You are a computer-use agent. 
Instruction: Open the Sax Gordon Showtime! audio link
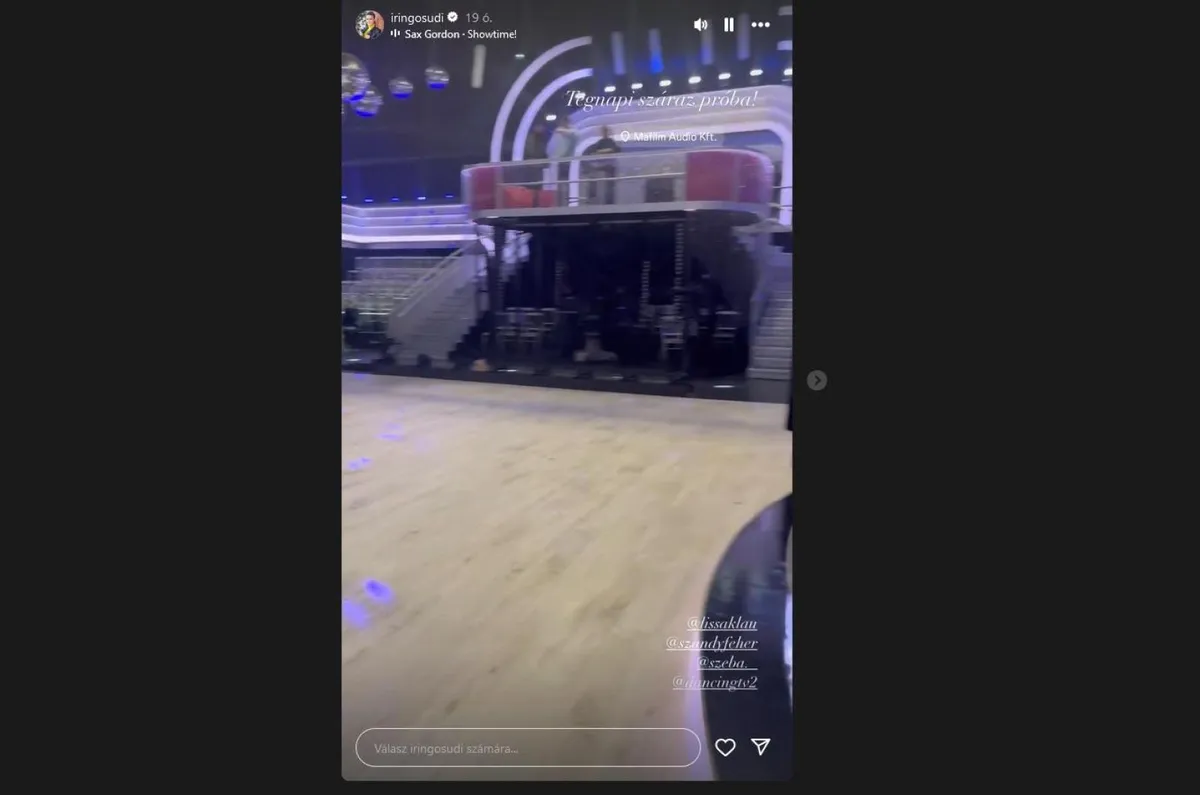[460, 34]
